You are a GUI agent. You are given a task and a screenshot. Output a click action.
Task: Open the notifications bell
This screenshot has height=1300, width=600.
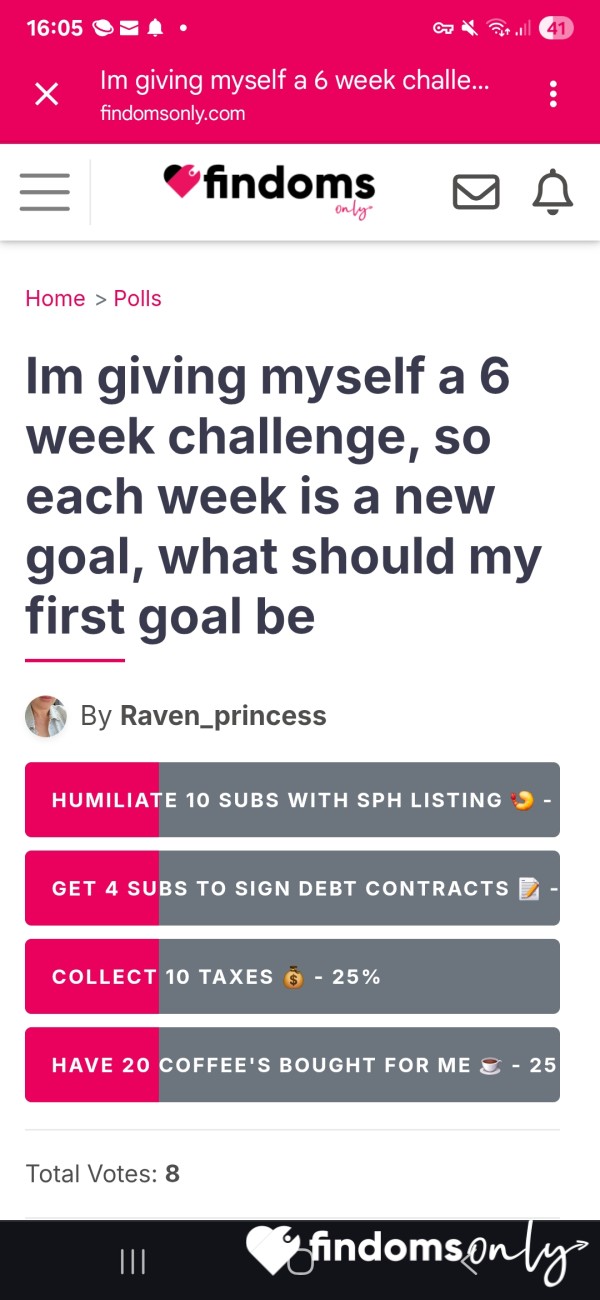click(553, 192)
